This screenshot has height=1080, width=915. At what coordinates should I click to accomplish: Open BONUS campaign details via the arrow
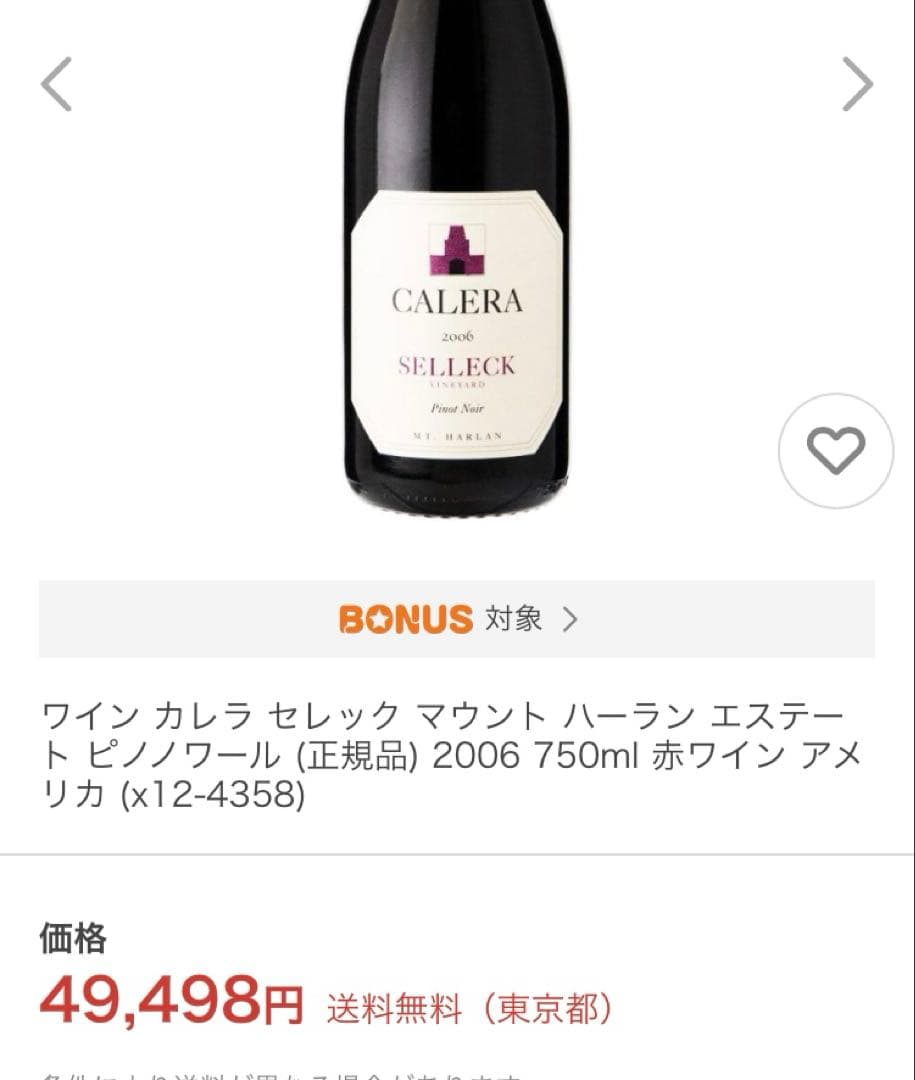569,620
